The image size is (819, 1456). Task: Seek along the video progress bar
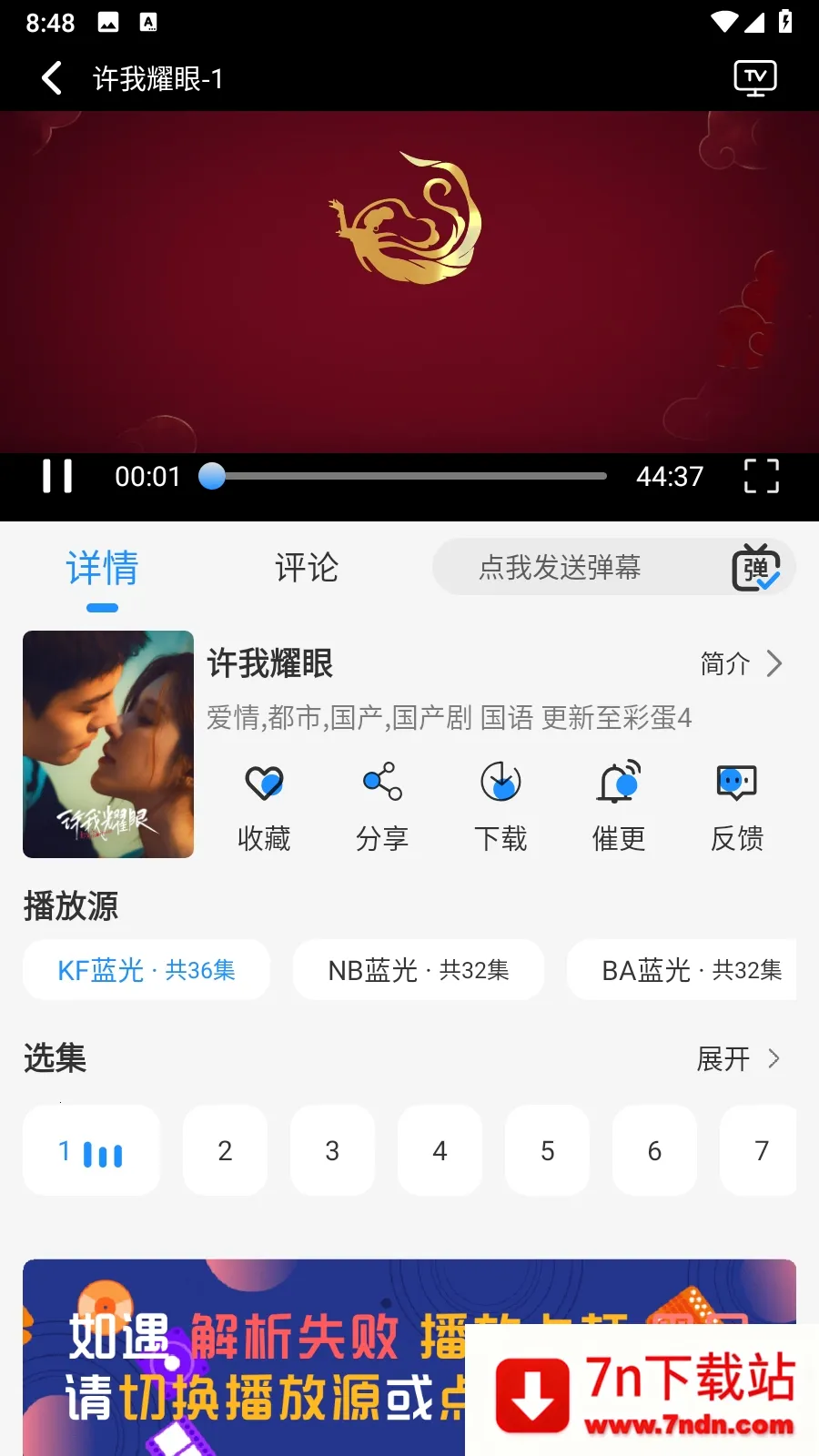pos(409,476)
